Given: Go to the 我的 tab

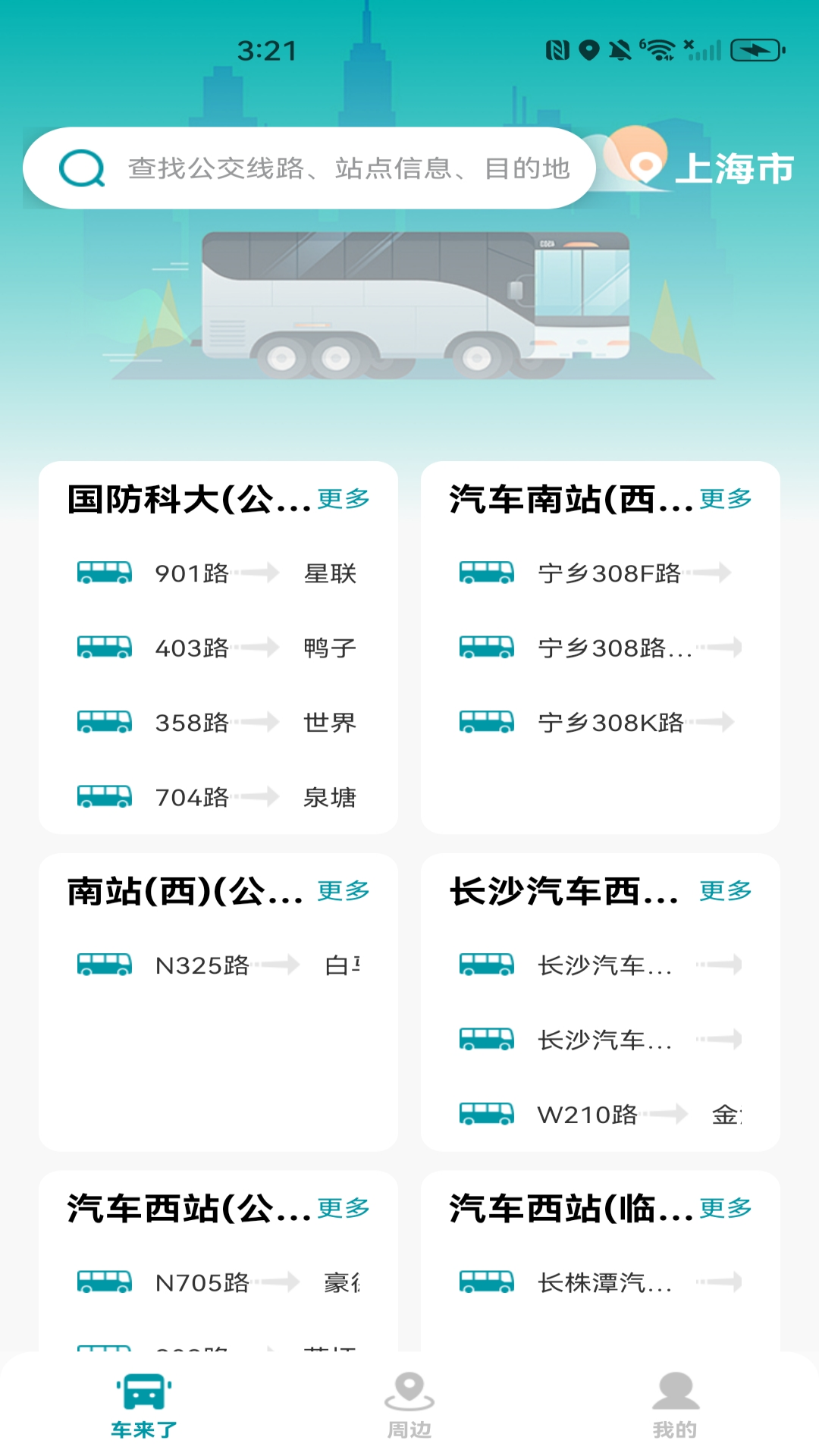Looking at the screenshot, I should 675,1405.
